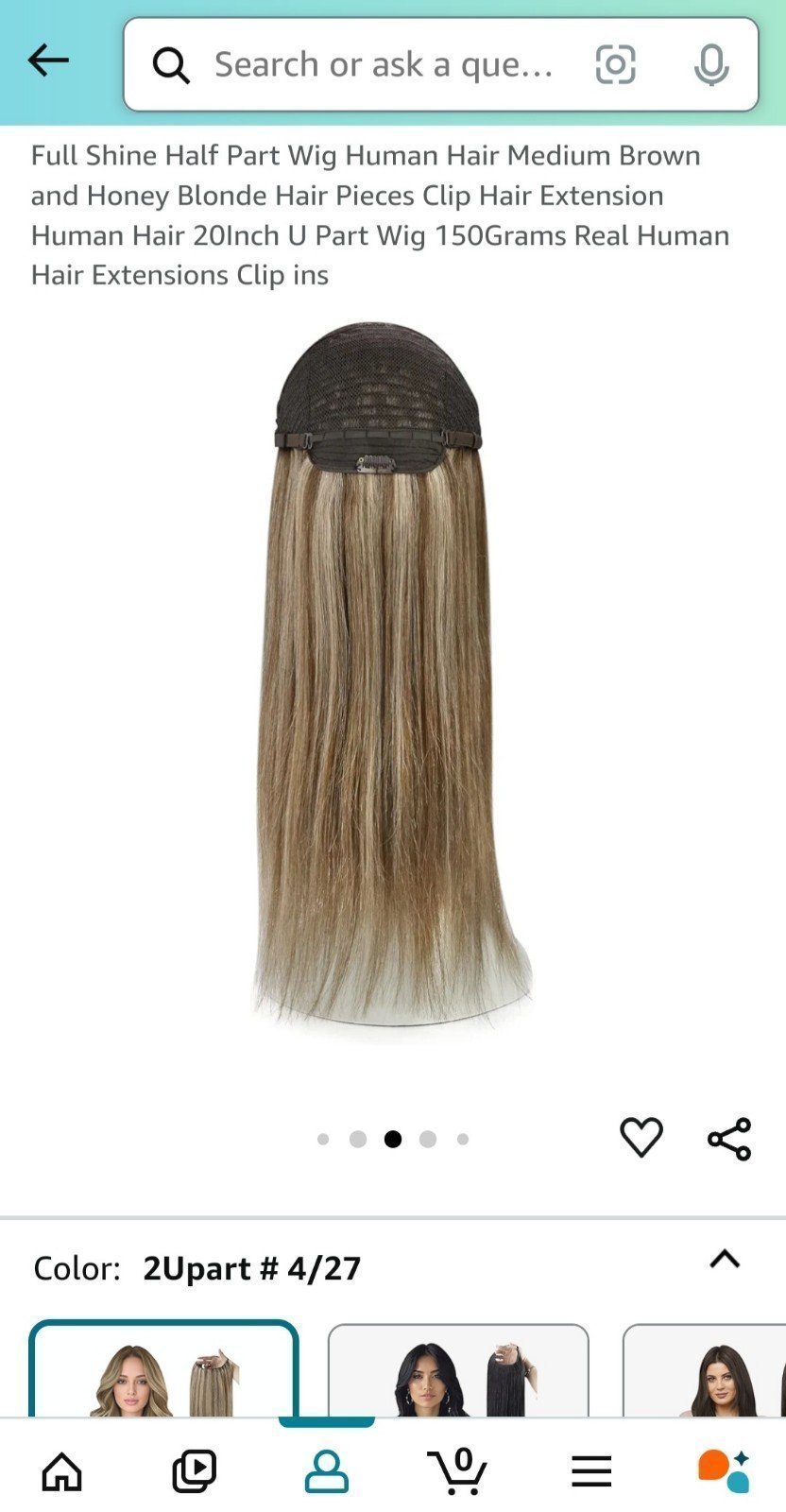View the shopping cart
Viewport: 786px width, 1512px height.
[457, 1470]
